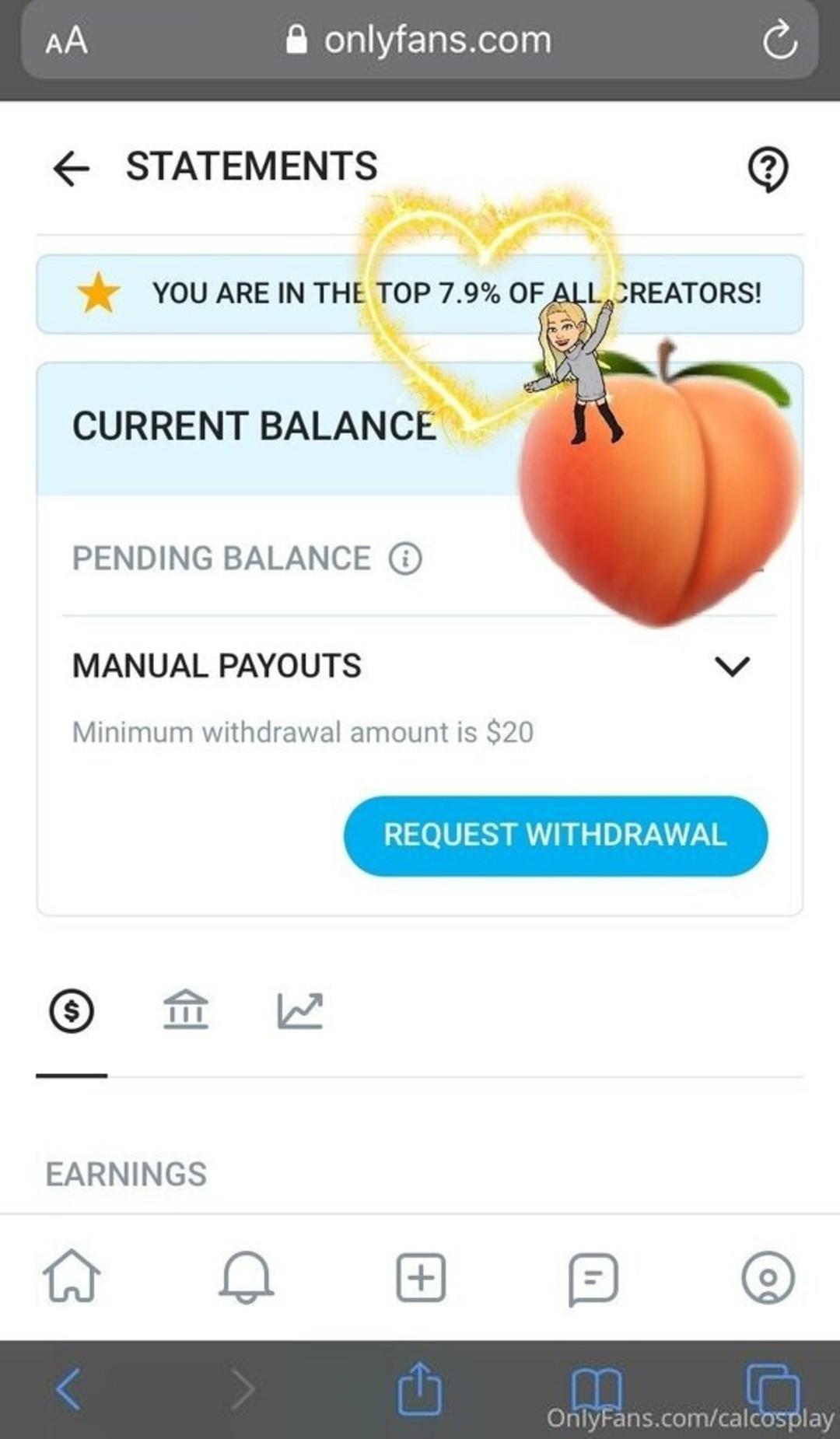Tap the onlyfans.com address bar
Viewport: 840px width, 1439px height.
click(x=420, y=40)
